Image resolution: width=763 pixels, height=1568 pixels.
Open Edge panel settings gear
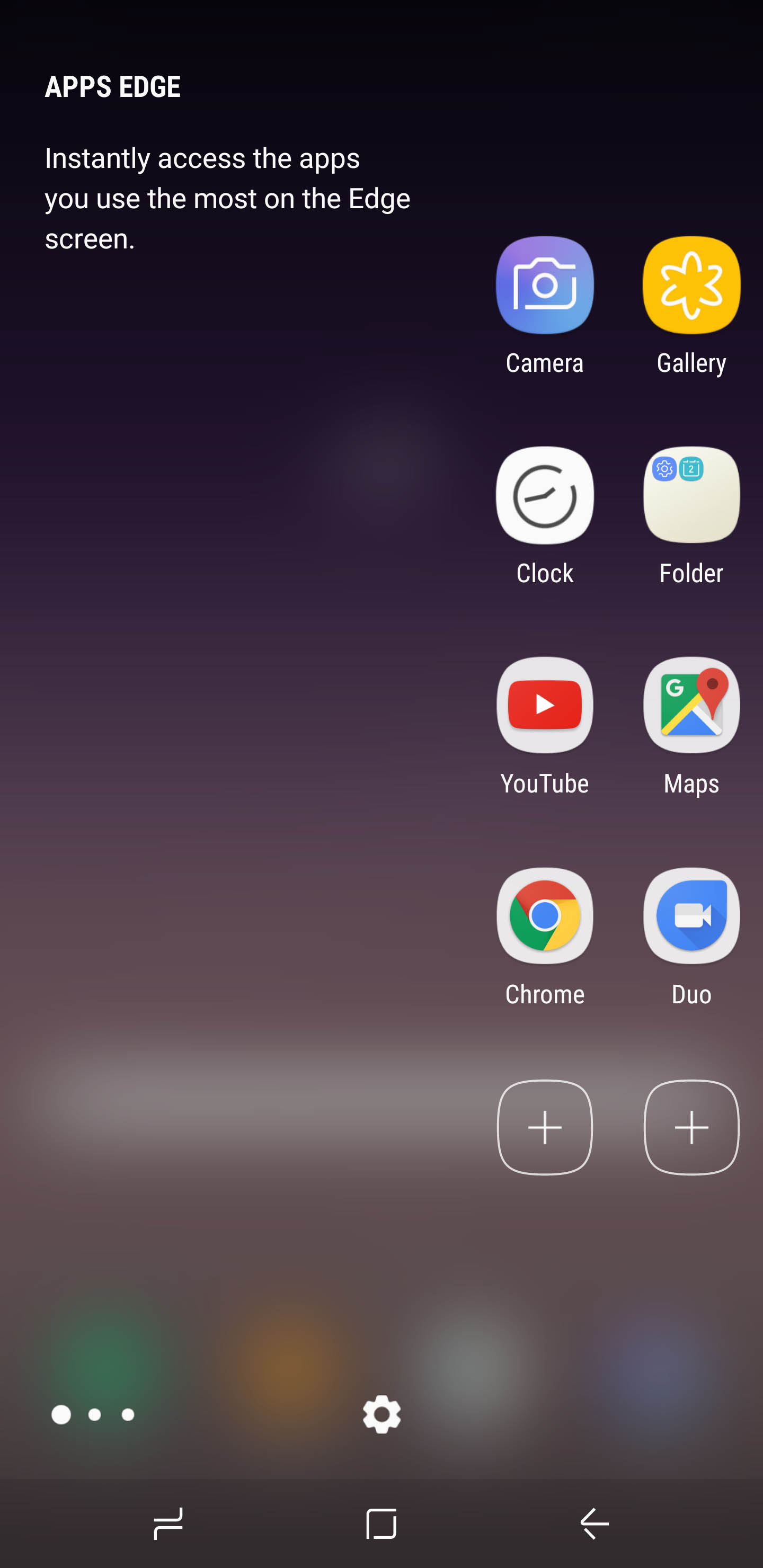tap(382, 1414)
